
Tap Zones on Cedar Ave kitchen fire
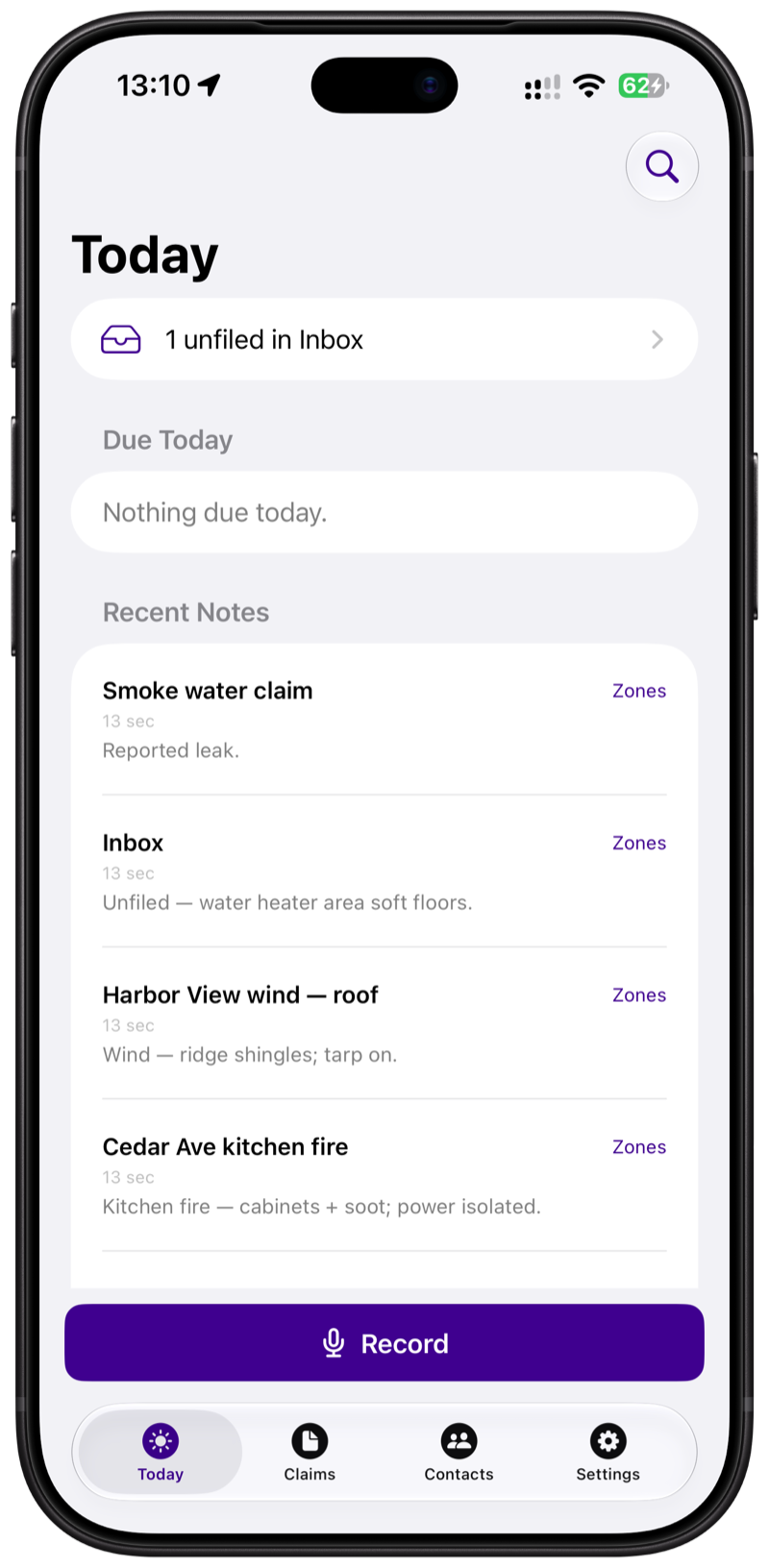pyautogui.click(x=639, y=1146)
